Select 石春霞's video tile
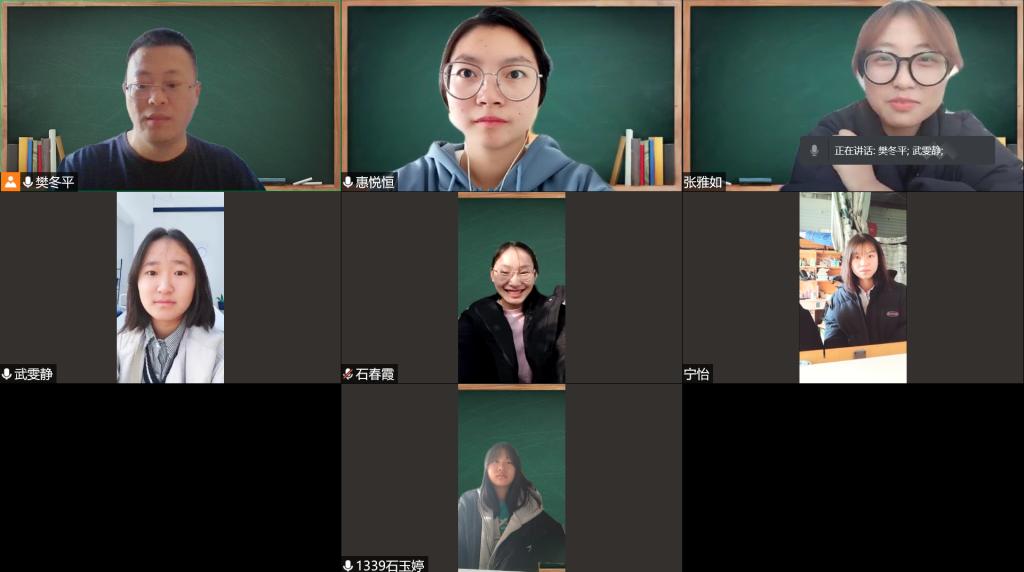Screen dimensions: 1024x572 coord(511,287)
